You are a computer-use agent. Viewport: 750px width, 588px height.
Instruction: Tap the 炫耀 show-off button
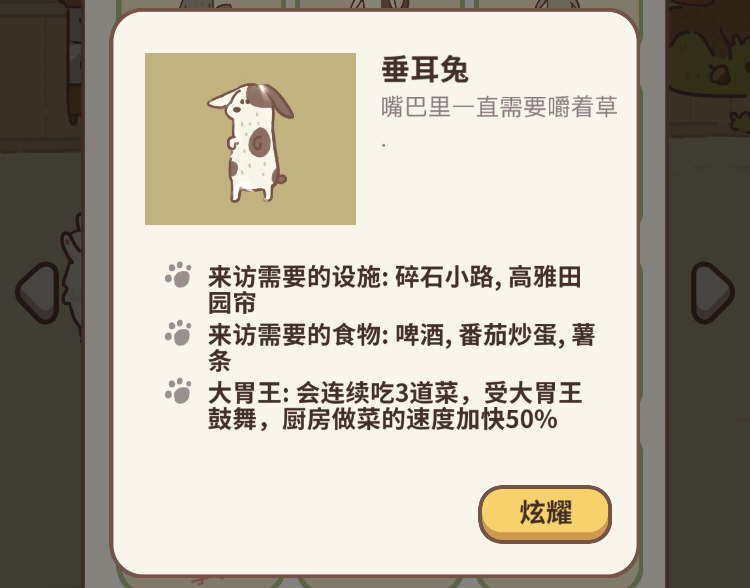tap(545, 514)
